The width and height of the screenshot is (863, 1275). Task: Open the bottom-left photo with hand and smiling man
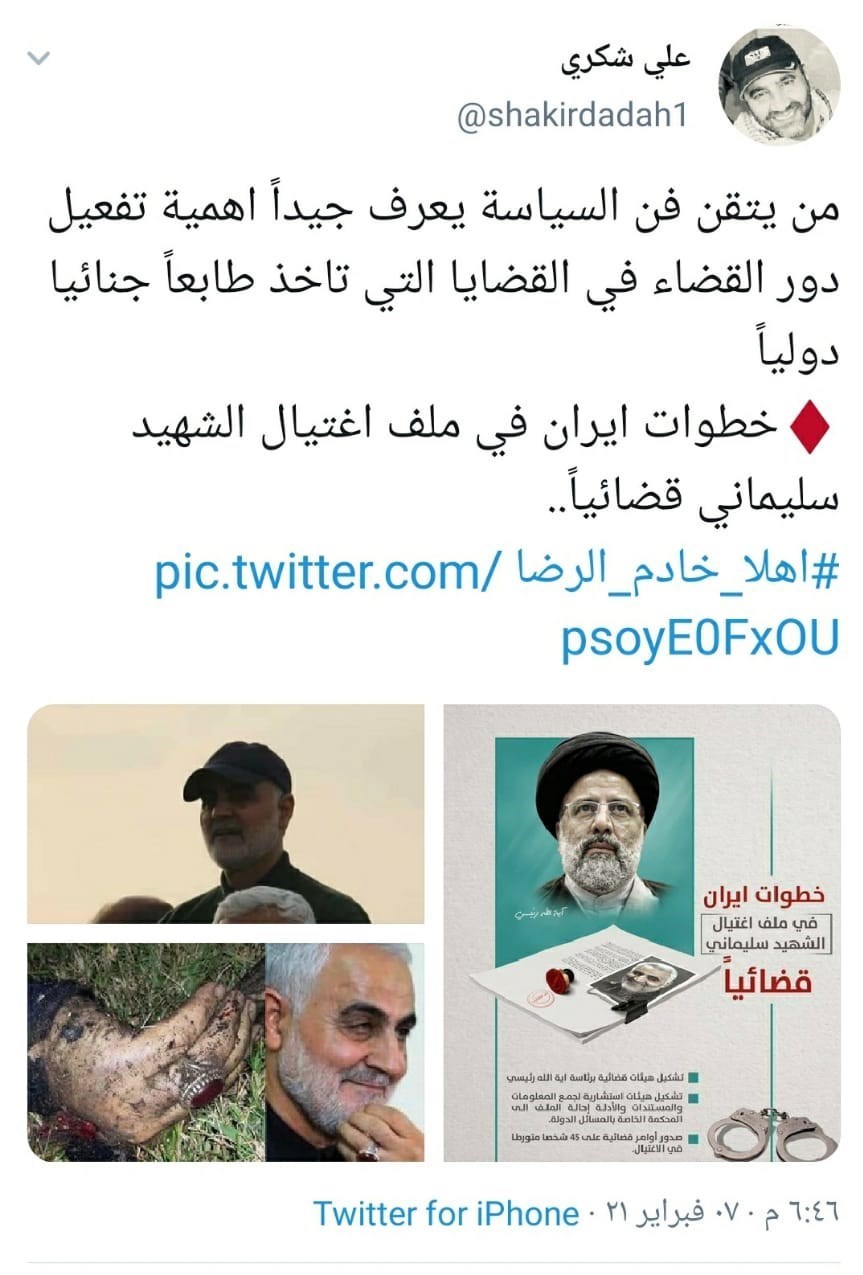pyautogui.click(x=225, y=1052)
